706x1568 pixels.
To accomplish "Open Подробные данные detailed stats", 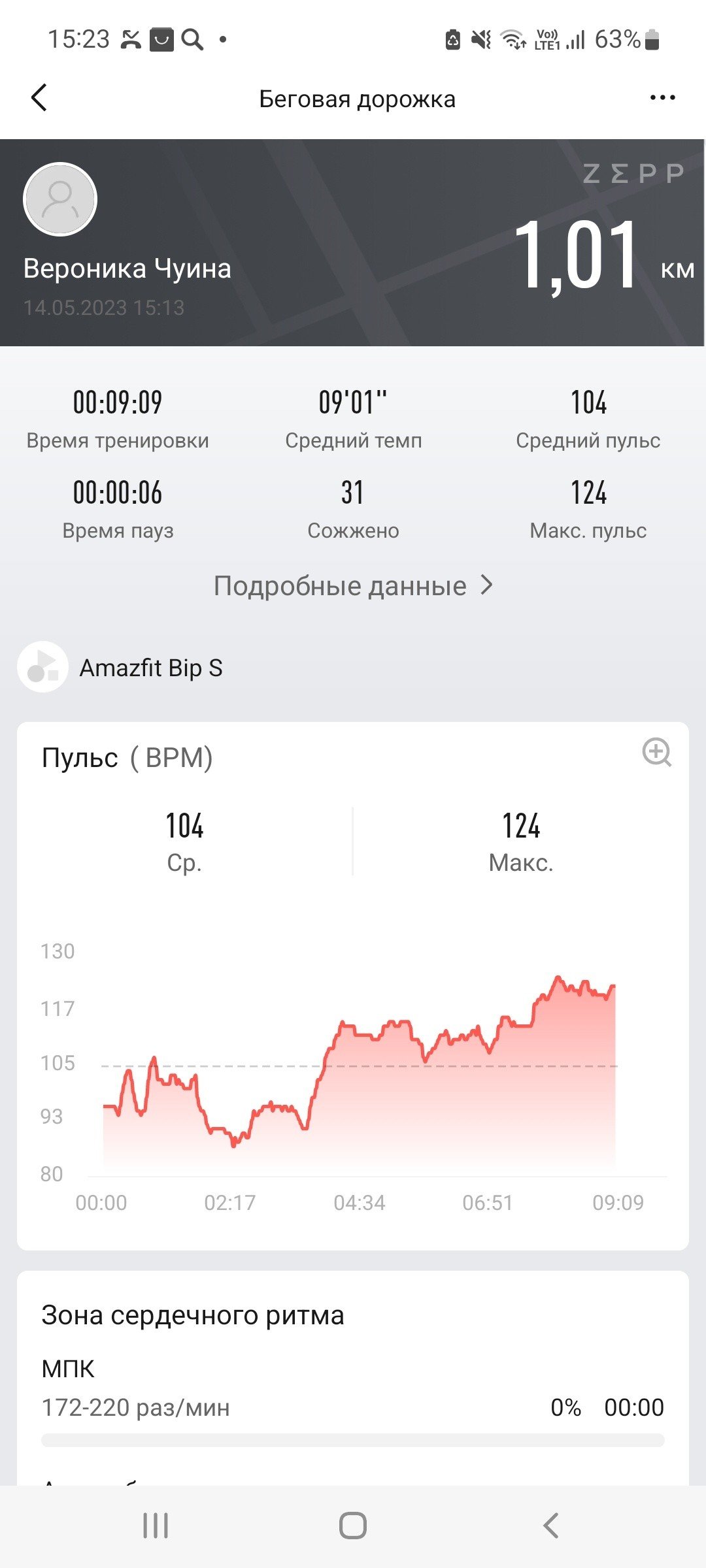I will click(x=353, y=585).
